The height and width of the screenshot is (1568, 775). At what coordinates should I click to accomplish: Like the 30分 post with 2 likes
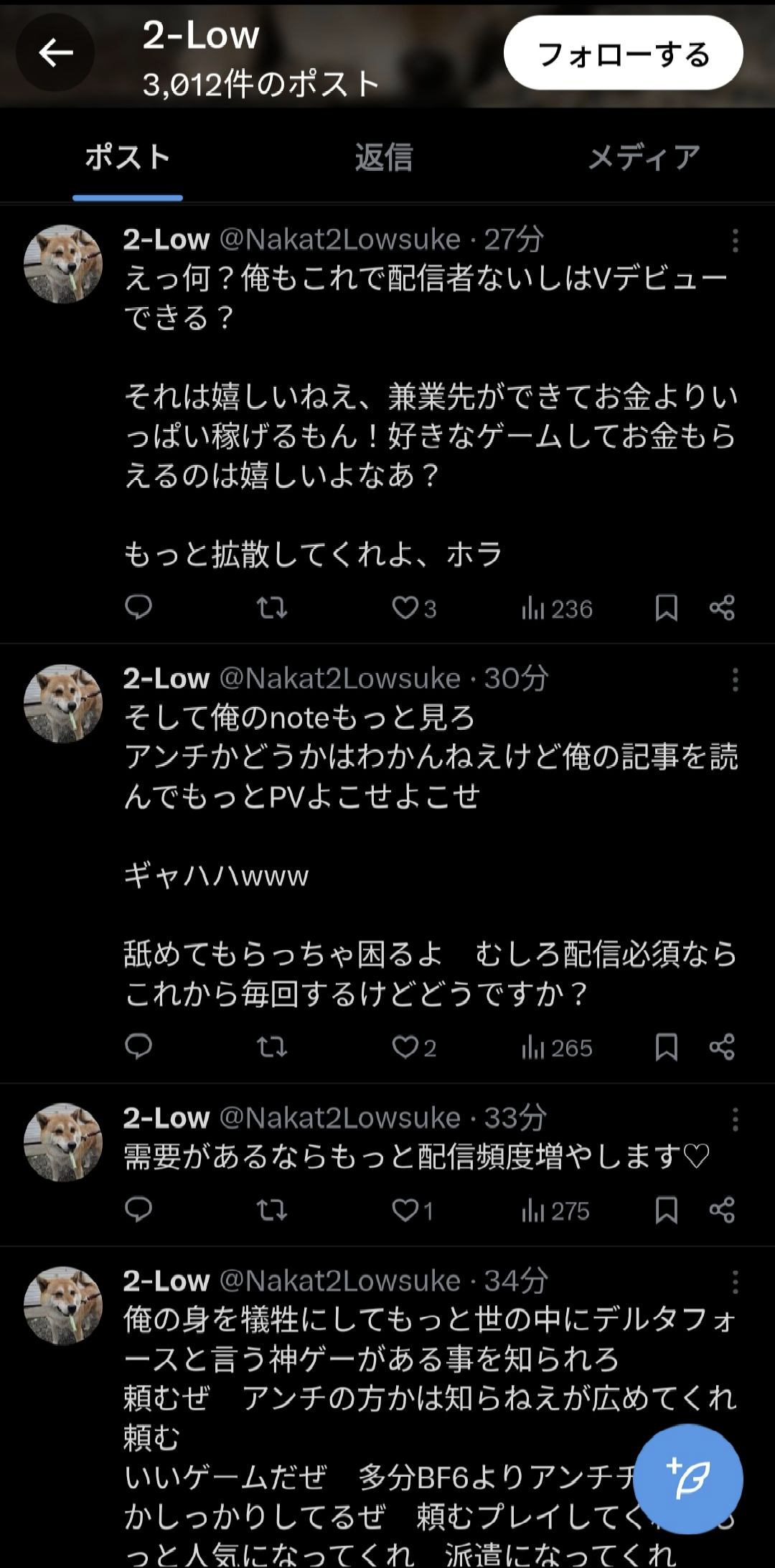[406, 1047]
